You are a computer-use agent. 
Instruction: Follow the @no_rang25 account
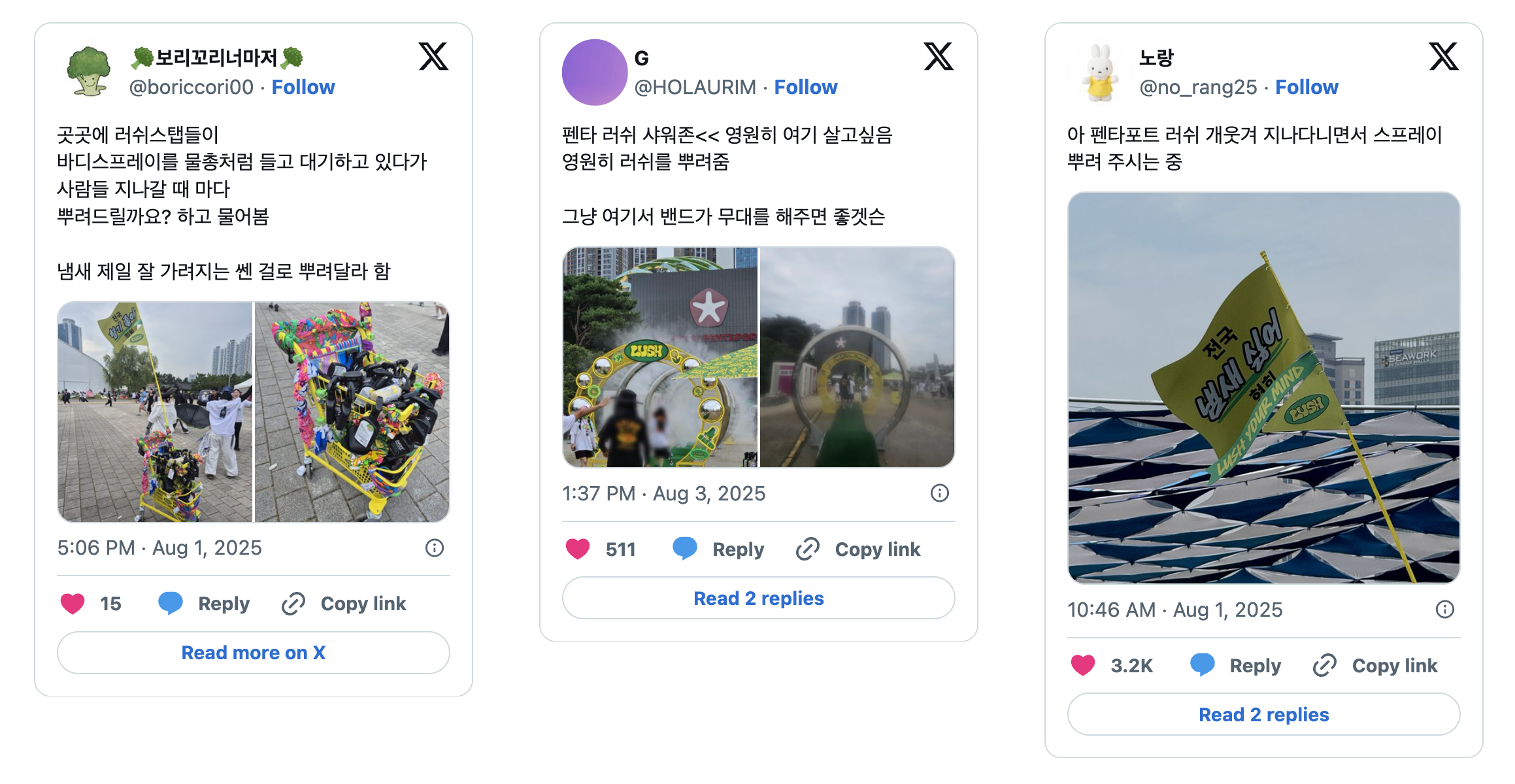1306,87
